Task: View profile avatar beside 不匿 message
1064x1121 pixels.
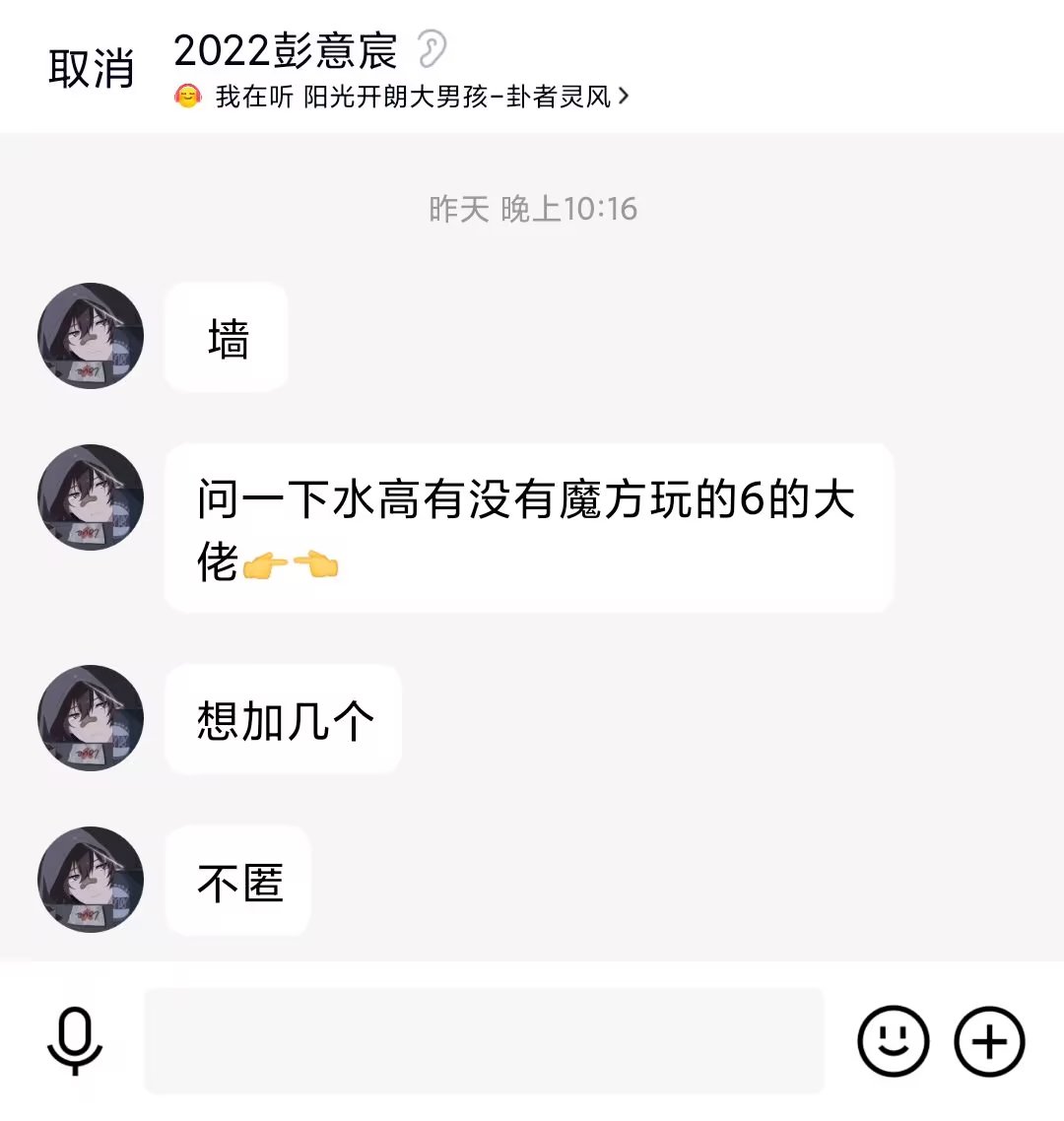Action: pyautogui.click(x=91, y=880)
